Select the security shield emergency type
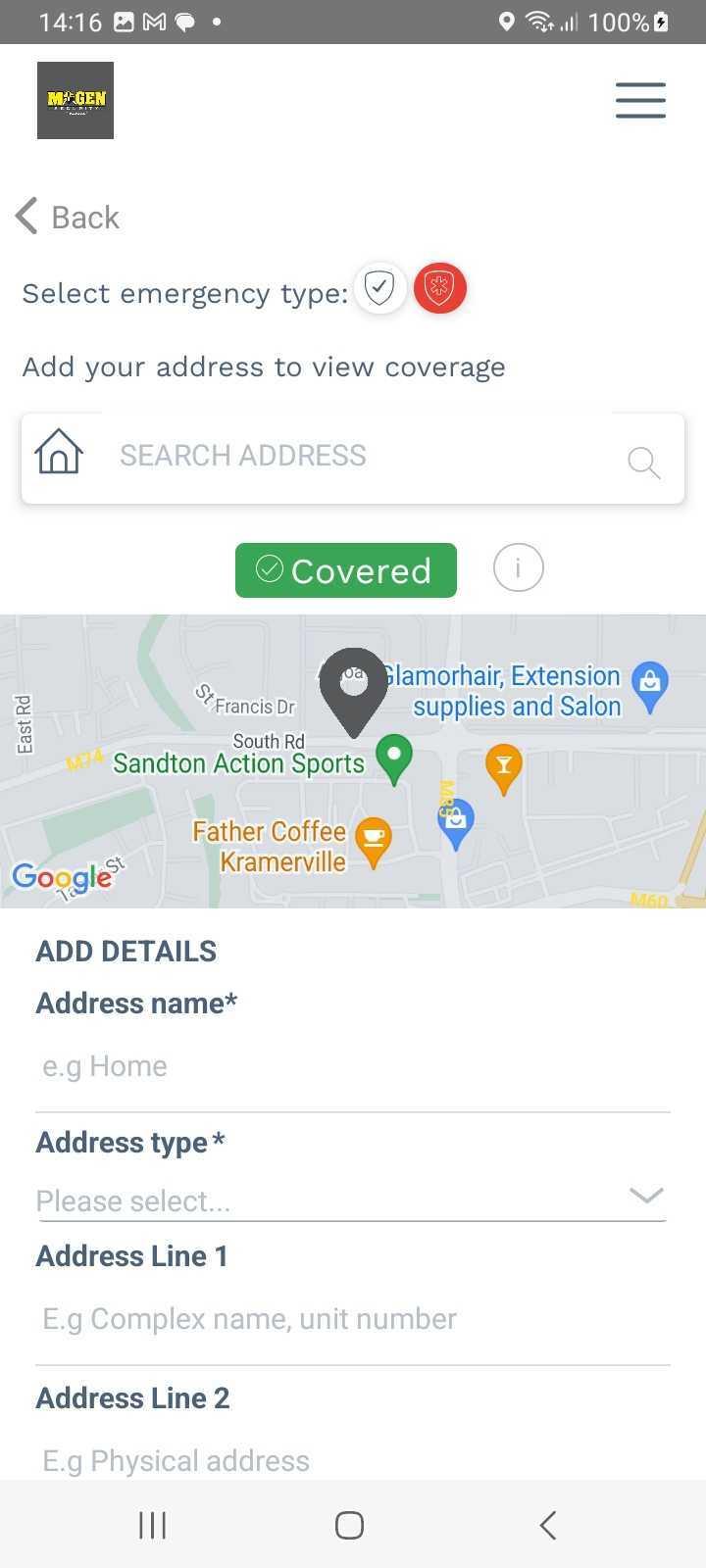 coord(379,288)
